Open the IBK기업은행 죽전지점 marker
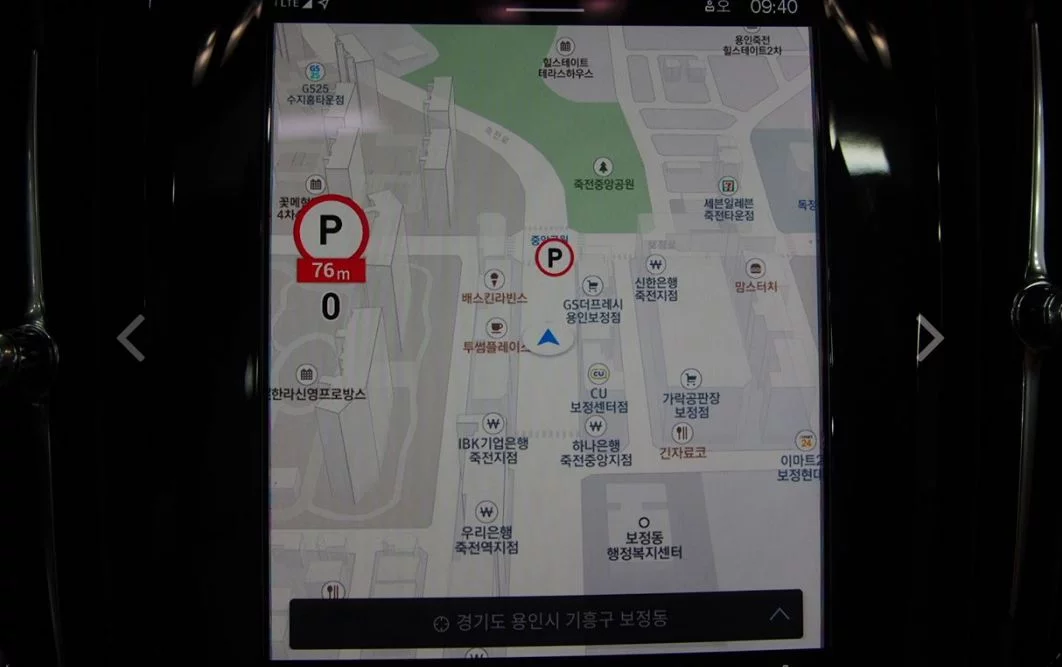 coord(492,424)
